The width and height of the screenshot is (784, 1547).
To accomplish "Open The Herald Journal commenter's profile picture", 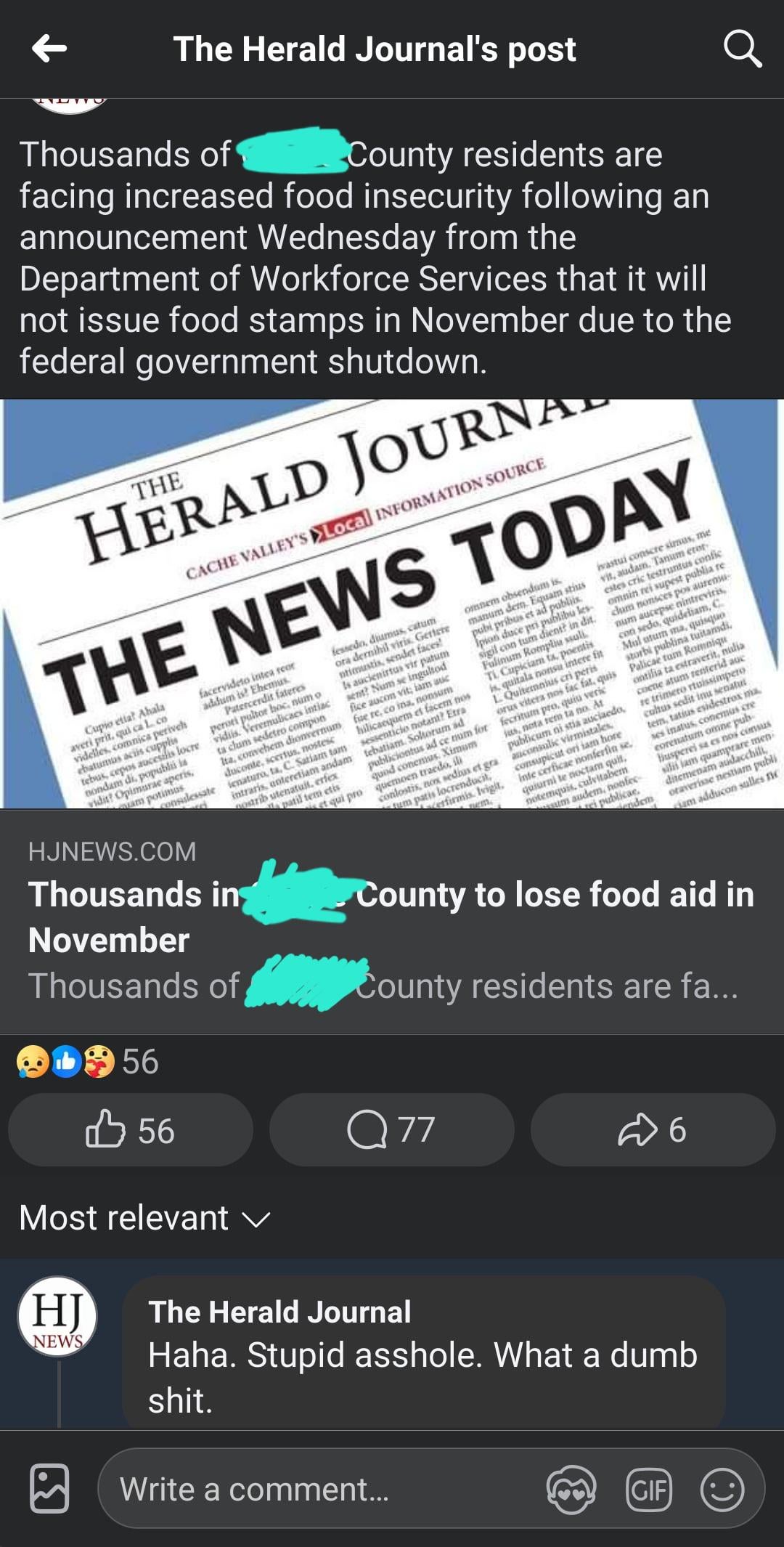I will 57,1316.
